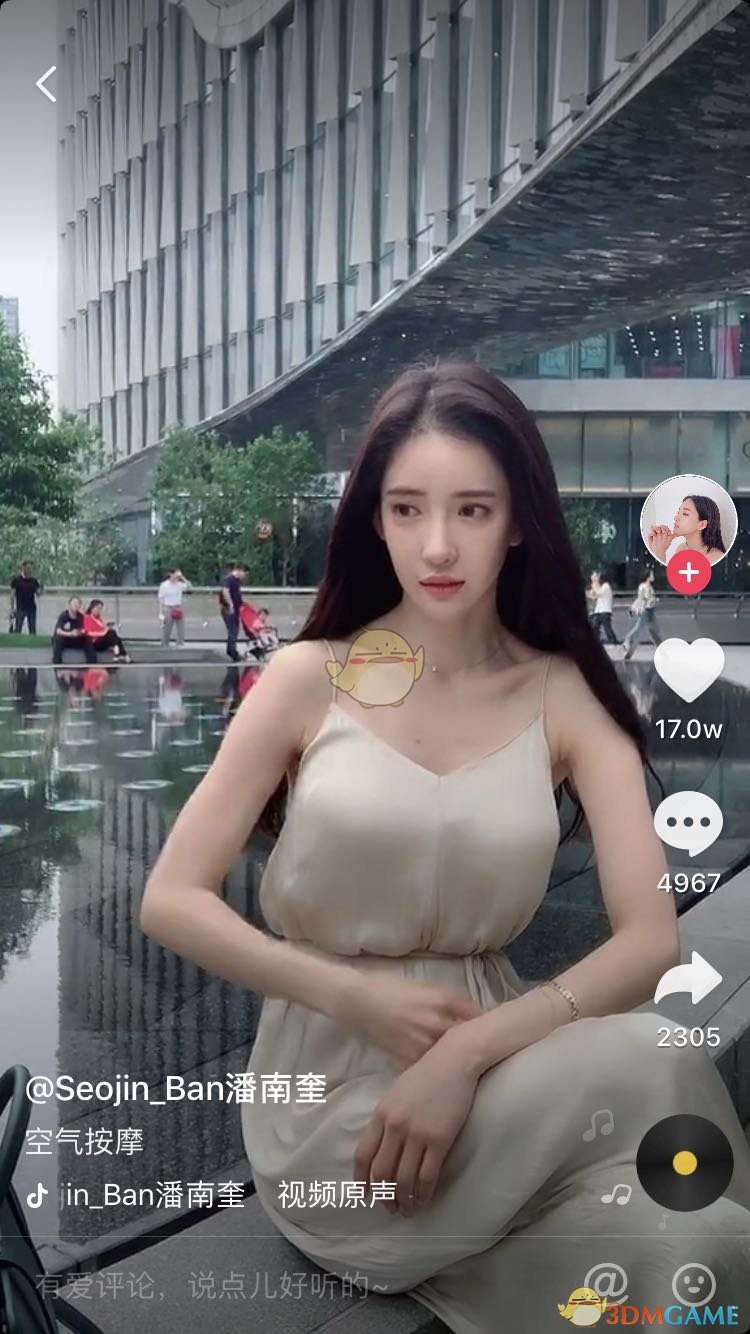Share this video via the arrow icon
The height and width of the screenshot is (1334, 750).
click(x=688, y=980)
